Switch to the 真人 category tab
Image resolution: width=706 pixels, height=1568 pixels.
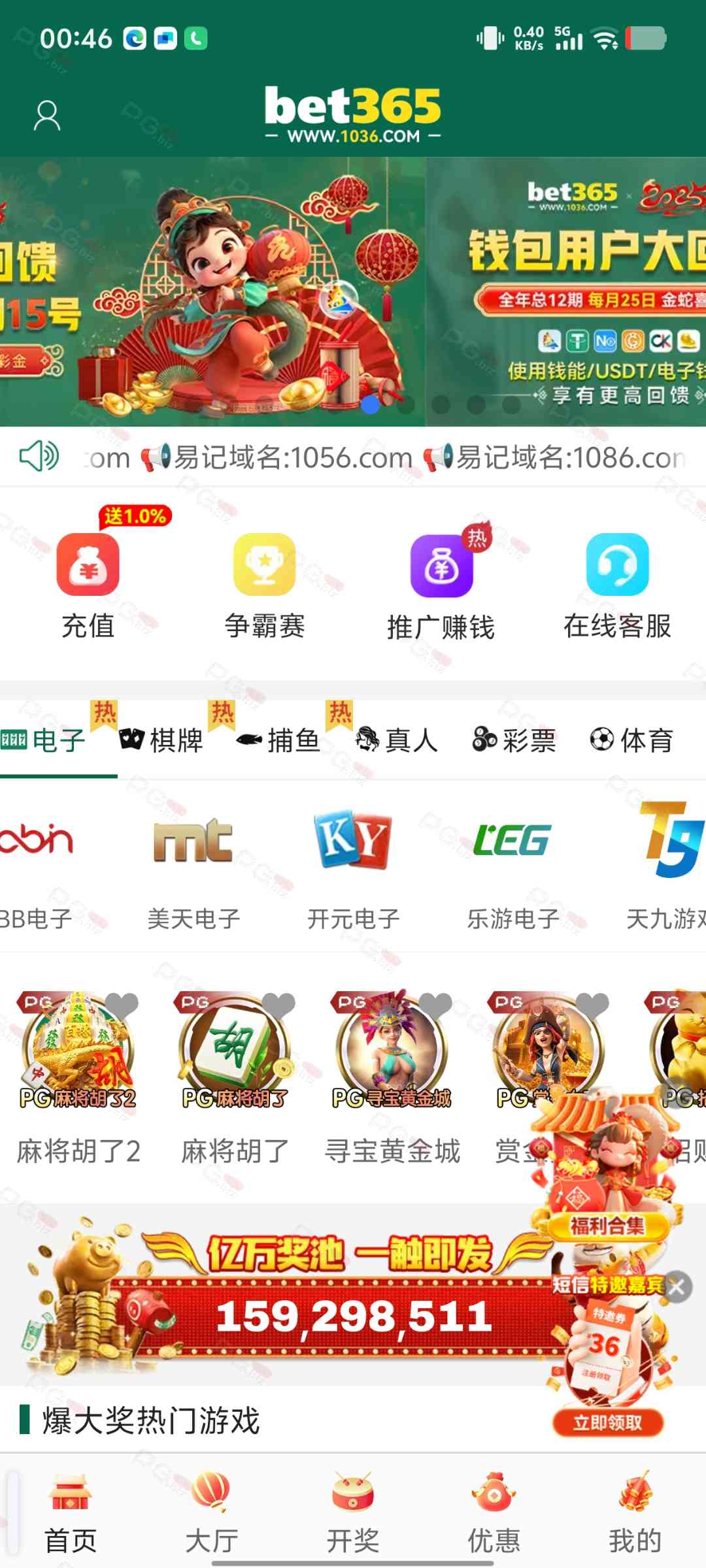(396, 740)
